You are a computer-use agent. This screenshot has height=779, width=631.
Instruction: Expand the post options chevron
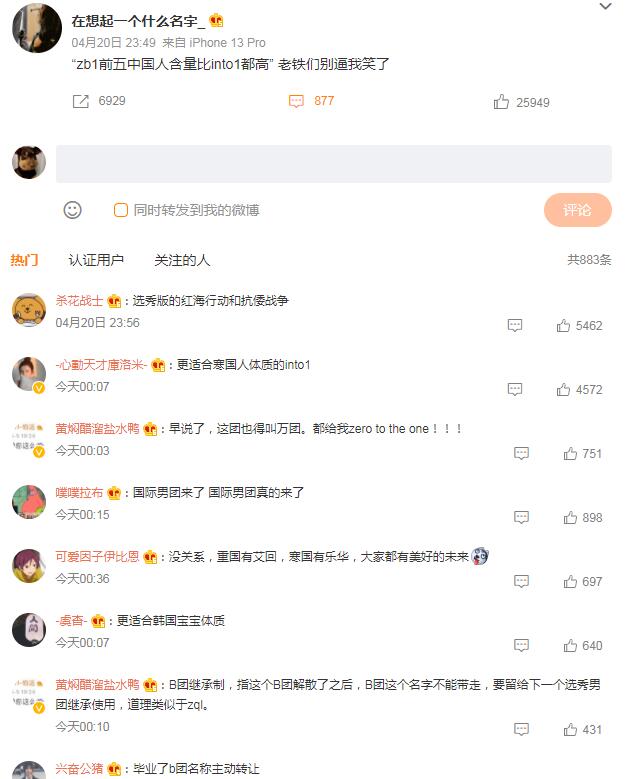pyautogui.click(x=605, y=7)
